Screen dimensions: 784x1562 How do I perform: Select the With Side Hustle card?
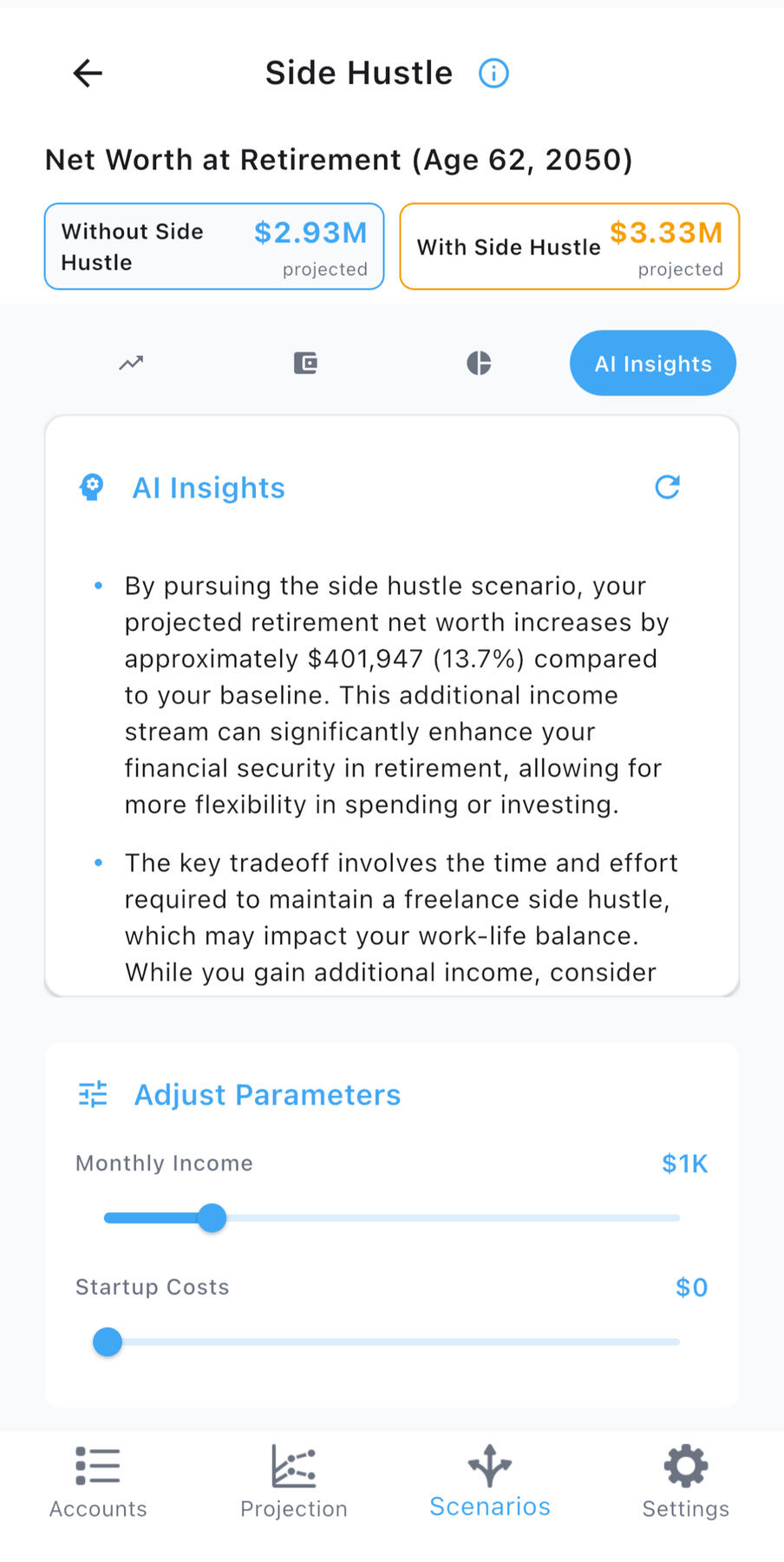coord(569,246)
